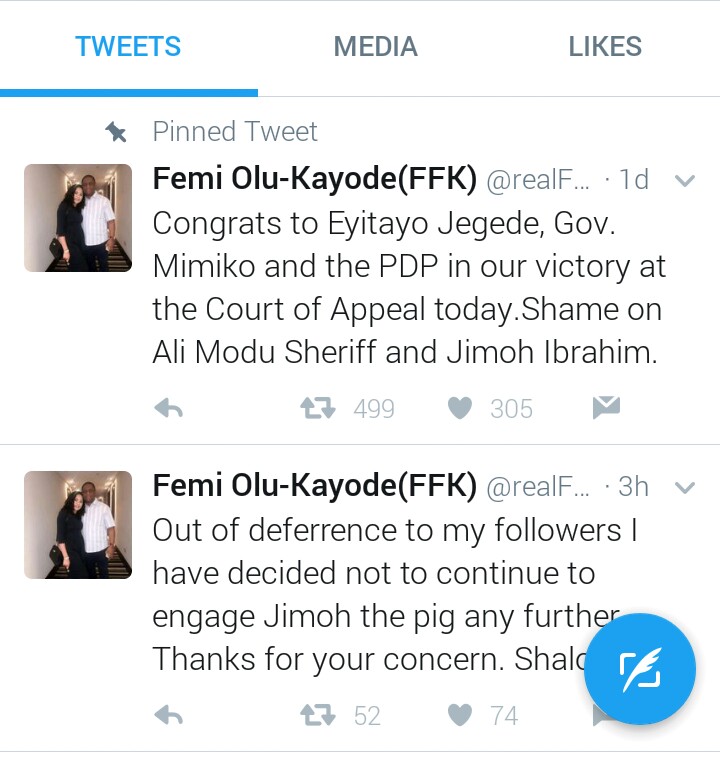Retweet the tweet about Jimoh the pig
The image size is (720, 761).
[x=318, y=715]
